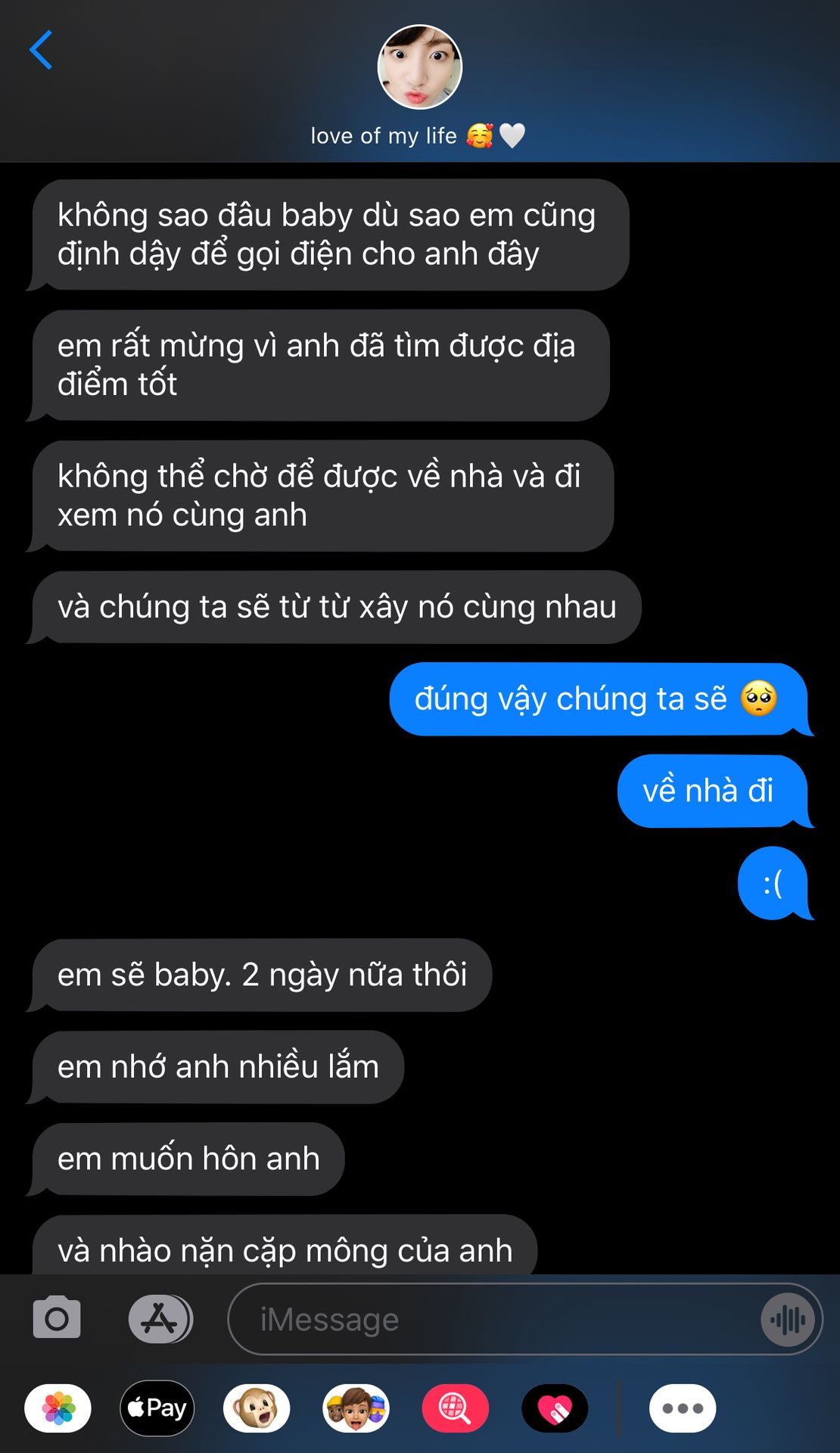Open the more apps ellipsis button
The image size is (840, 1453).
click(x=683, y=1408)
